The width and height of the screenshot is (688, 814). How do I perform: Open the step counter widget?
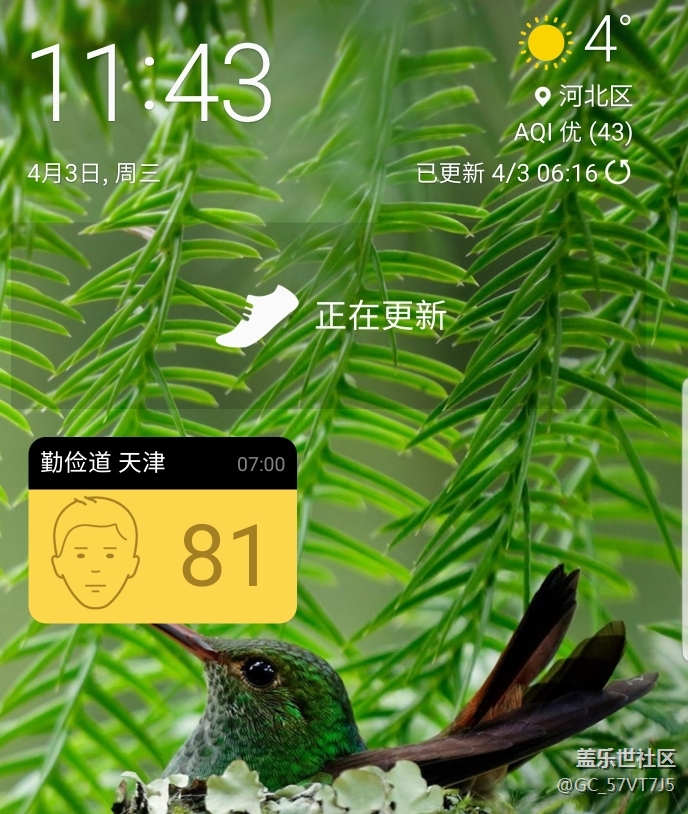(330, 316)
